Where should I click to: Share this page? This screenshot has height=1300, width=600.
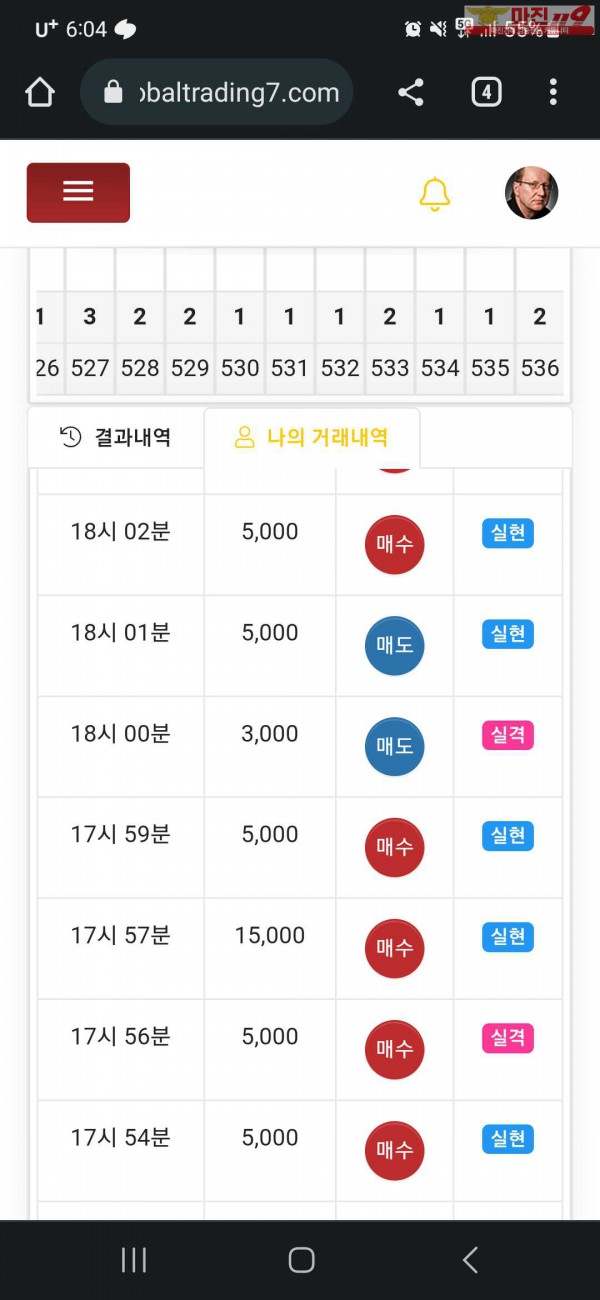pyautogui.click(x=410, y=93)
